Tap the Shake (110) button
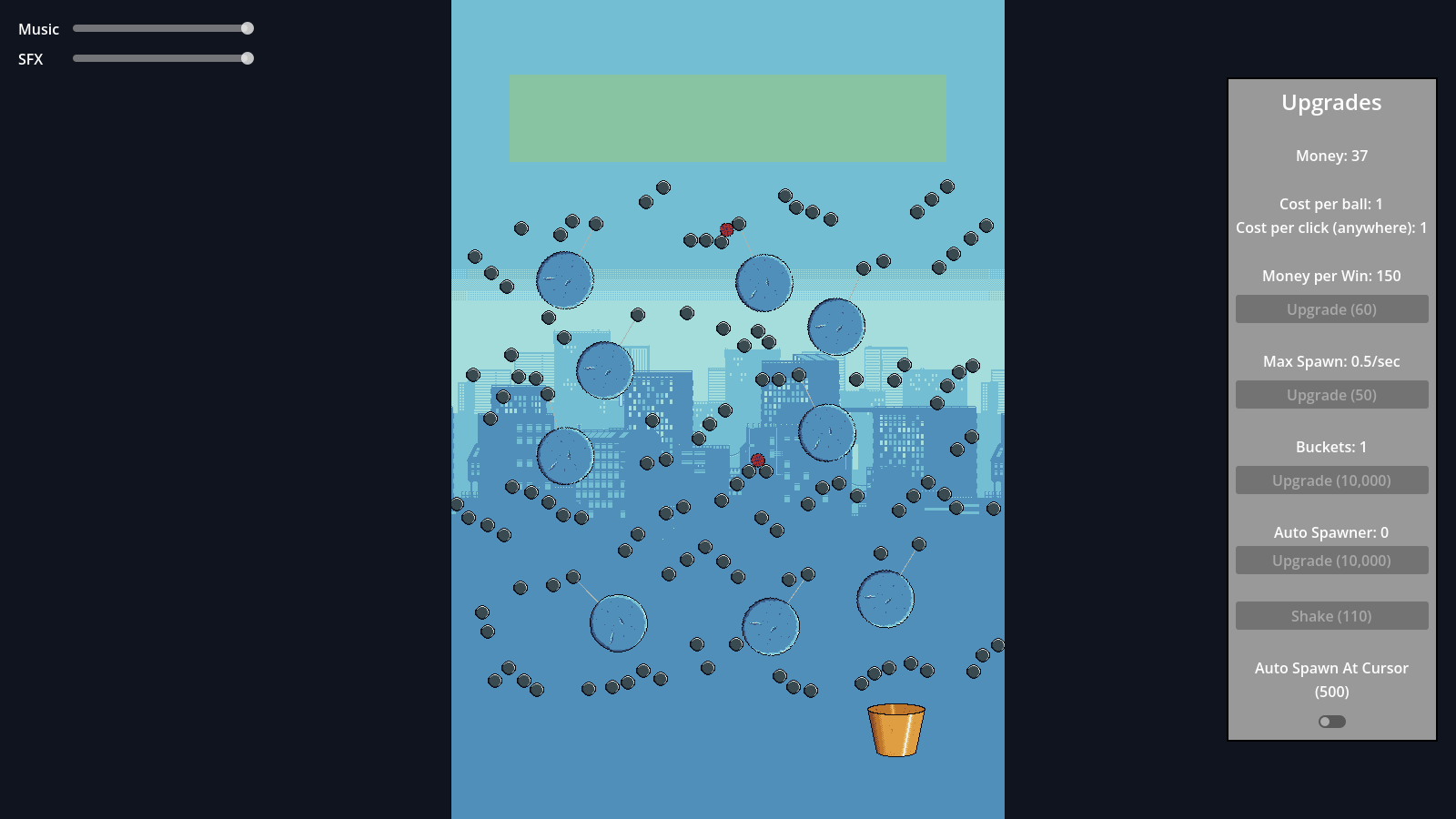 pos(1331,616)
